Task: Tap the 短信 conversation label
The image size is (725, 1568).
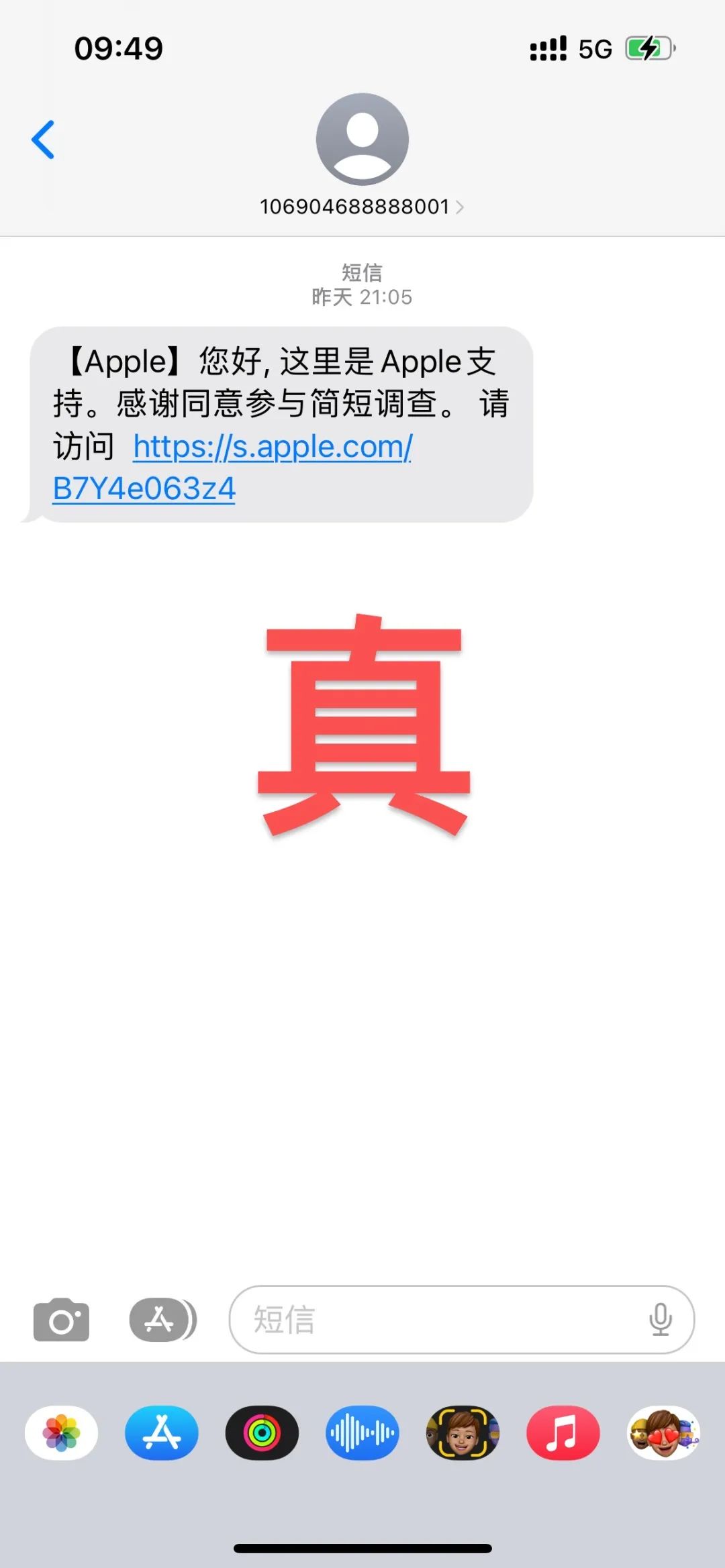Action: pyautogui.click(x=362, y=272)
